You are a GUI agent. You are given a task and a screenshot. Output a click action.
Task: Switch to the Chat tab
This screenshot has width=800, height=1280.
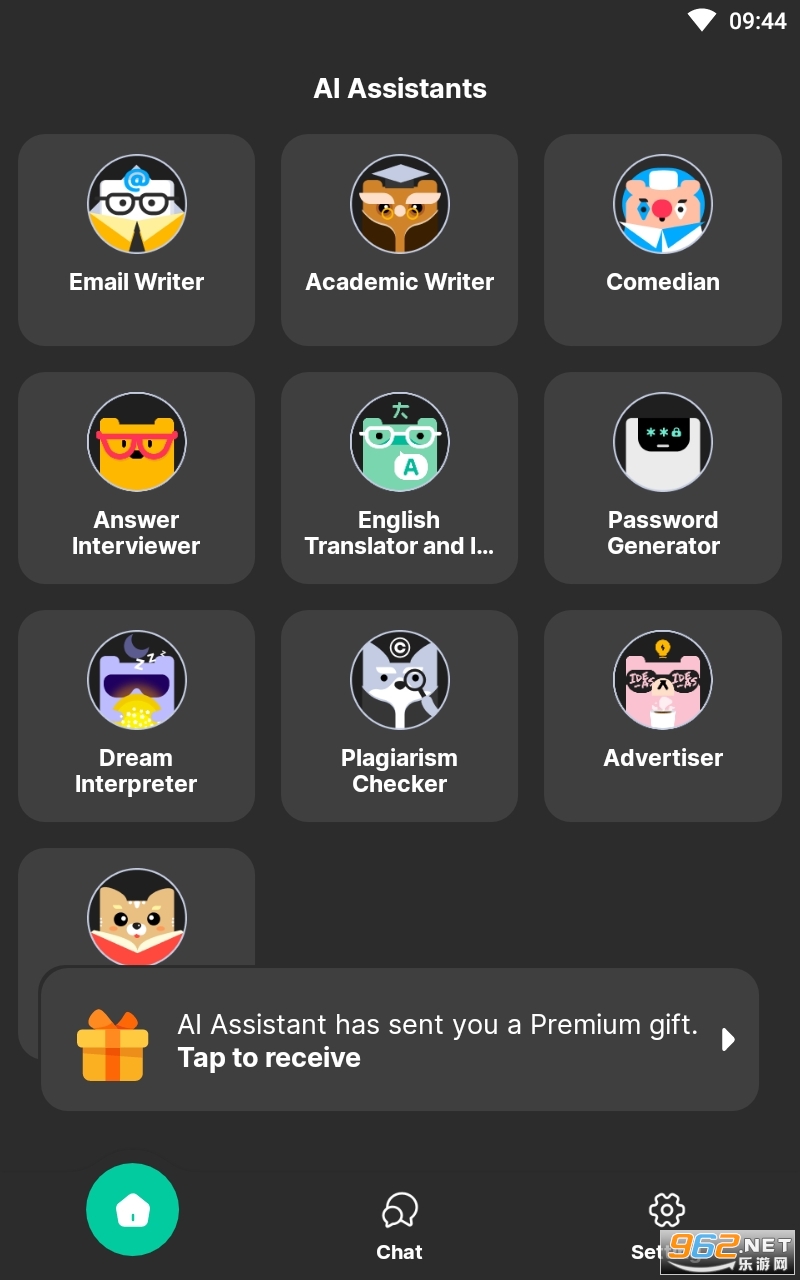pyautogui.click(x=399, y=1225)
